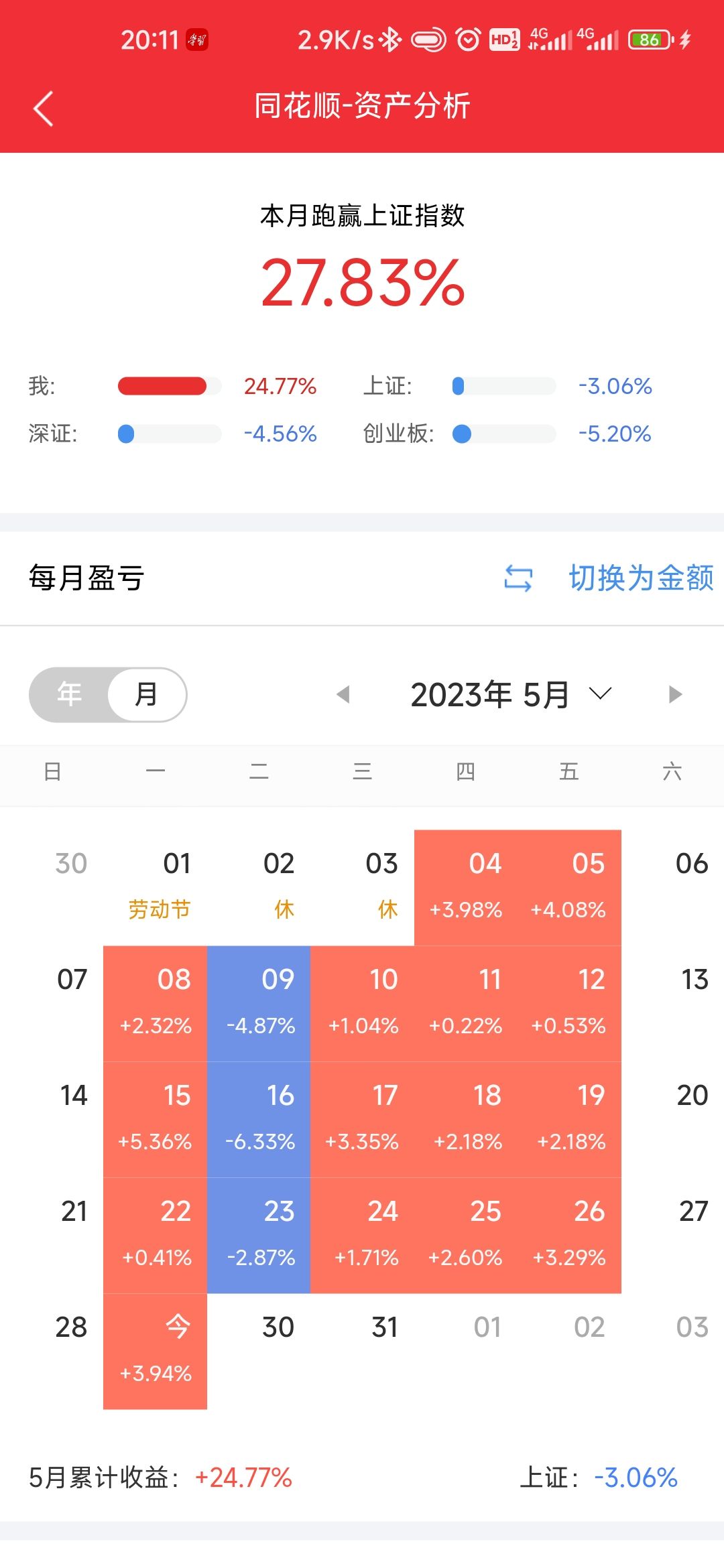
Task: Tap May 23 showing -2.87%
Action: pyautogui.click(x=259, y=1236)
